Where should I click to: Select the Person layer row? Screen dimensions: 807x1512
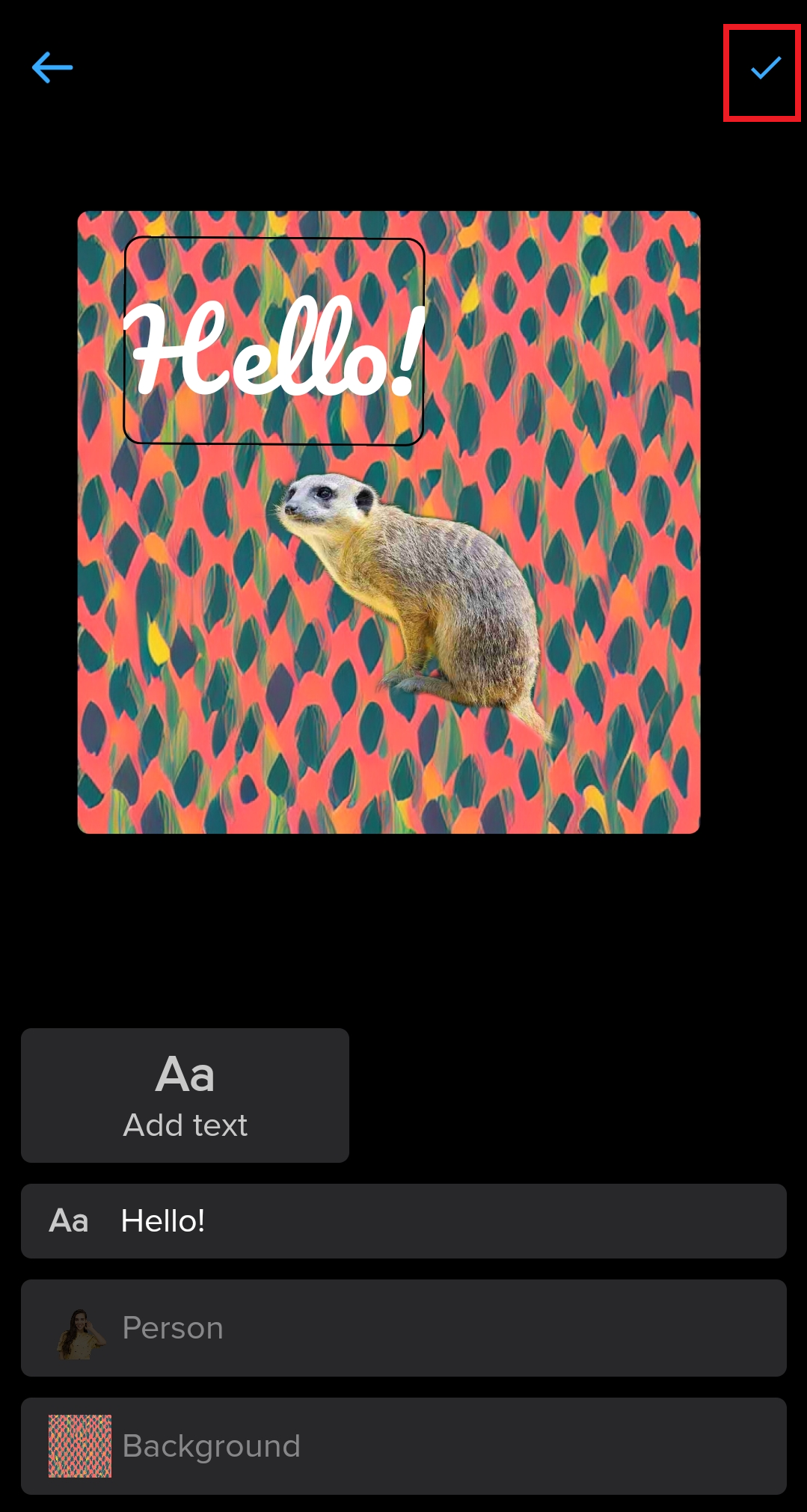pyautogui.click(x=404, y=1328)
